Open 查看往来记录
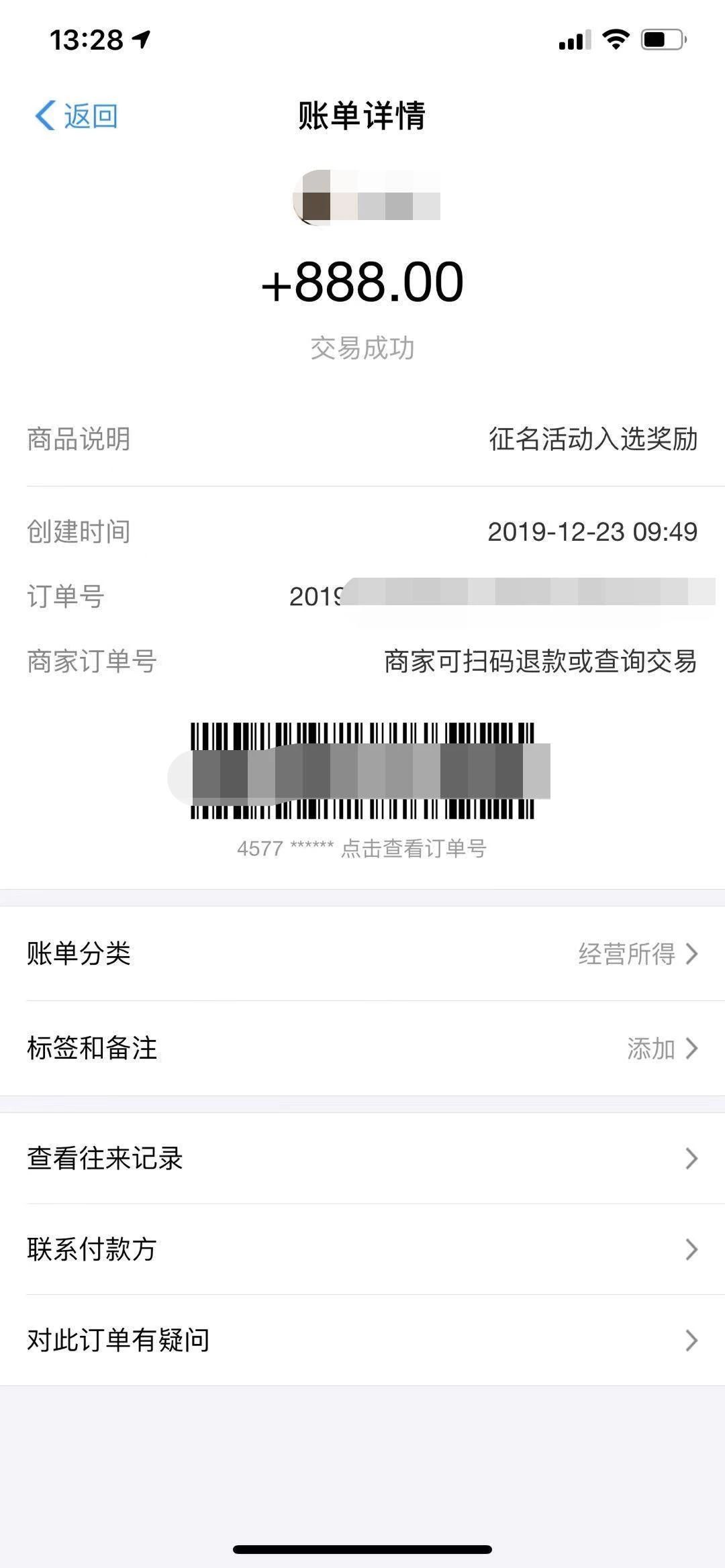 pyautogui.click(x=362, y=1158)
